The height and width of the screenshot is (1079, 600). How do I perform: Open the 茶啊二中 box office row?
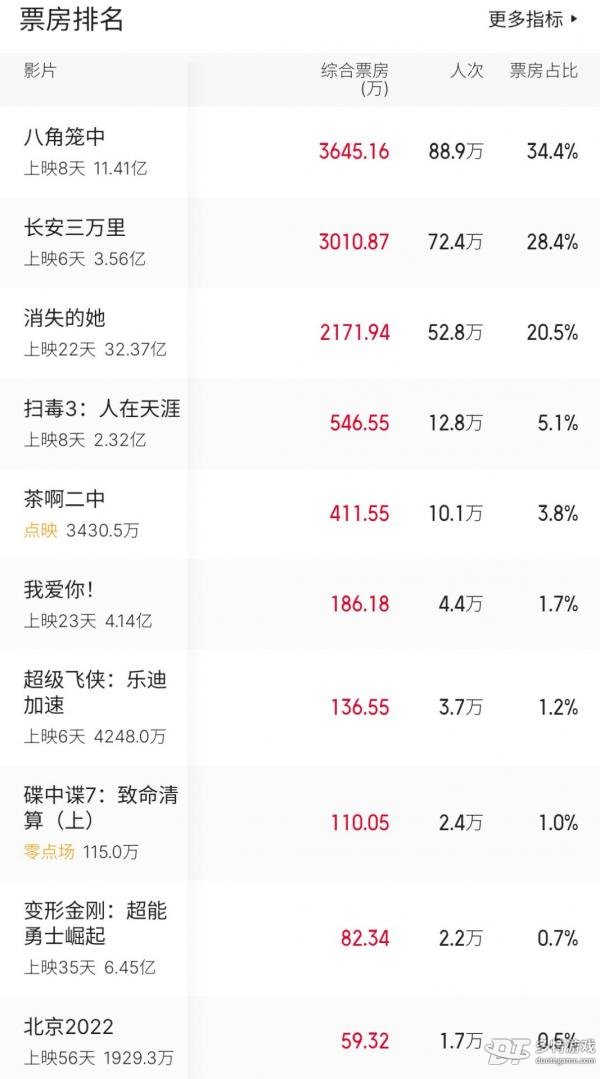click(x=300, y=514)
